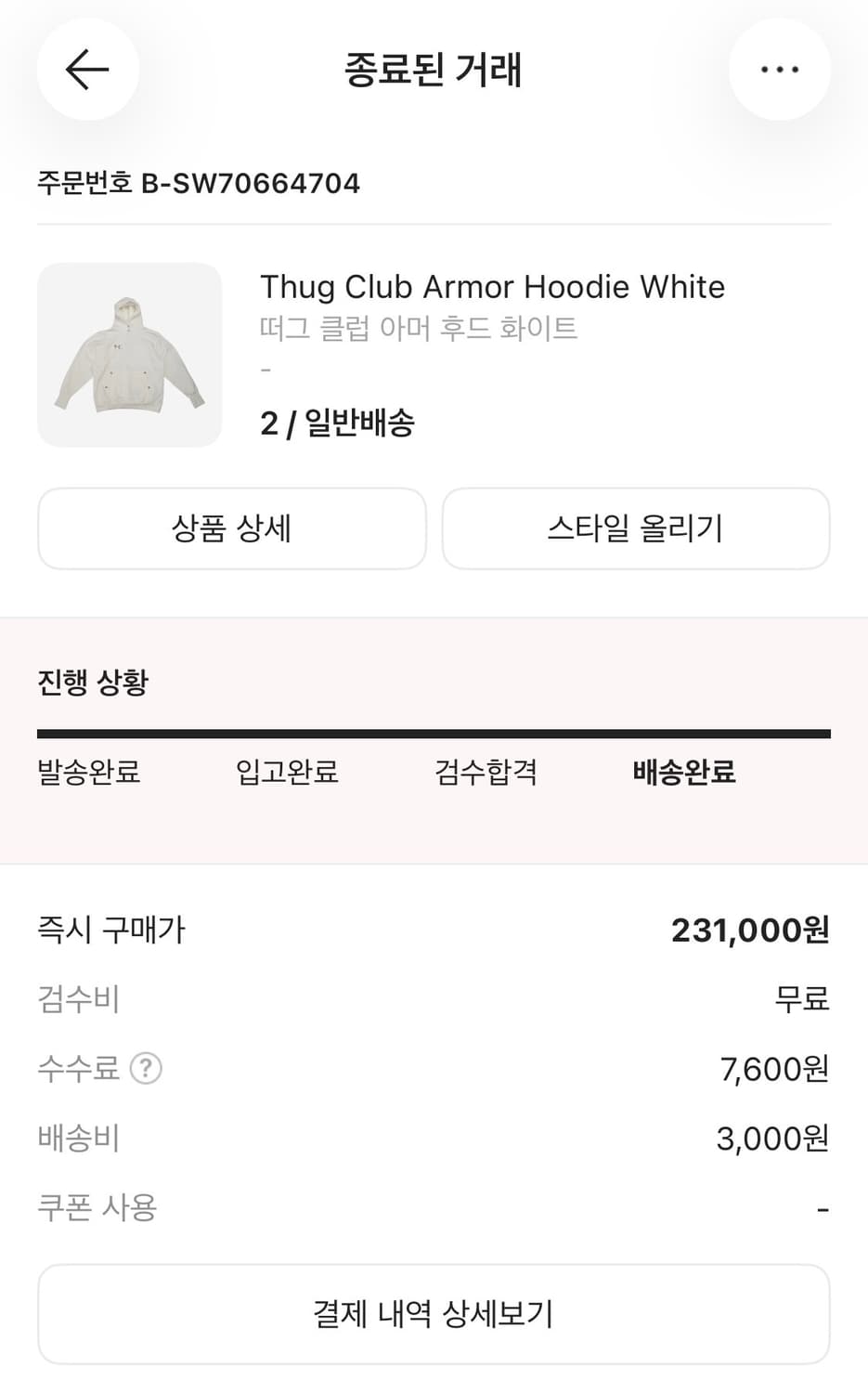Tap the back arrow to leave the order screen

[87, 70]
